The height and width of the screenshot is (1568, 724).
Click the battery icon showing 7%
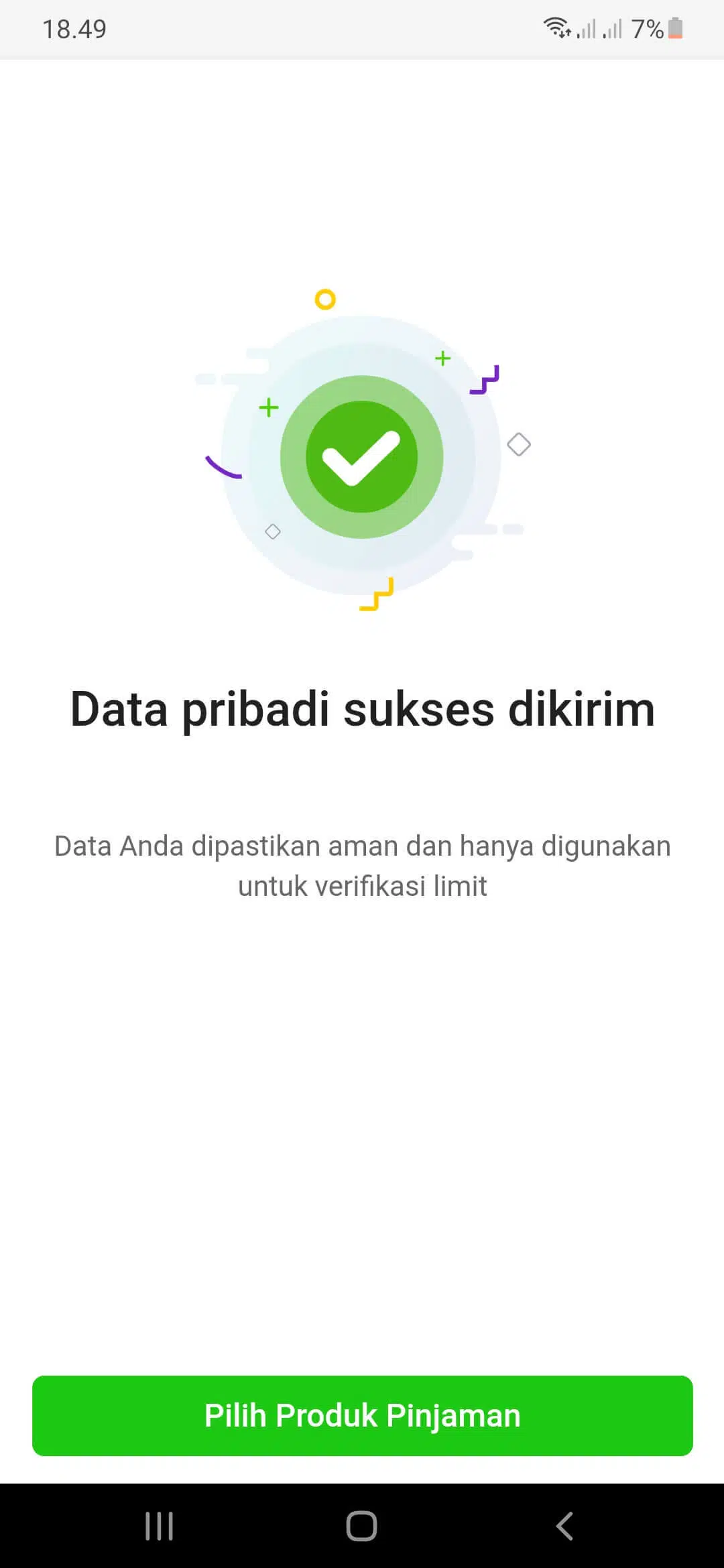676,28
